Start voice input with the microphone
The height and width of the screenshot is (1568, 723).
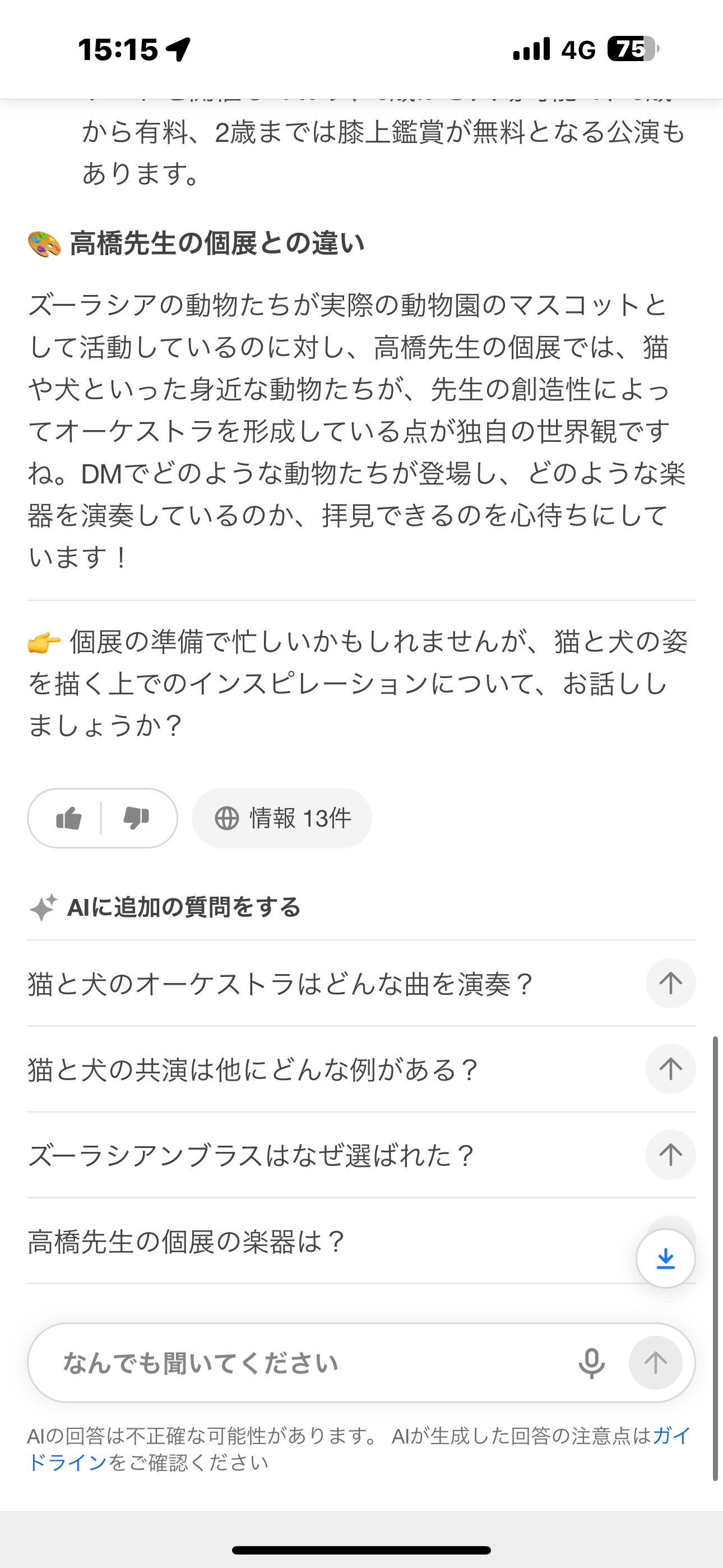(591, 1363)
